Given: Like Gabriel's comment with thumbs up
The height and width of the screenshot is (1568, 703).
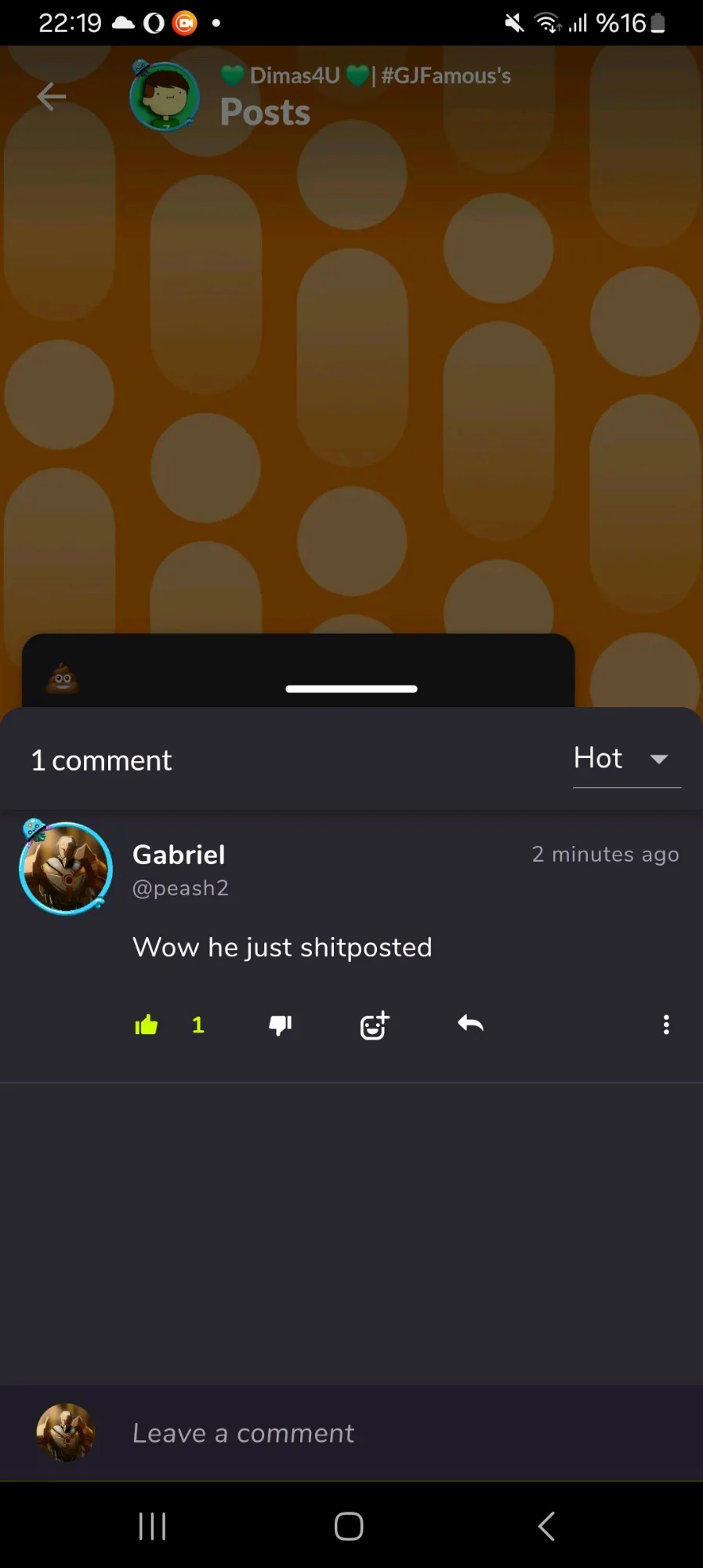Looking at the screenshot, I should [x=147, y=1025].
